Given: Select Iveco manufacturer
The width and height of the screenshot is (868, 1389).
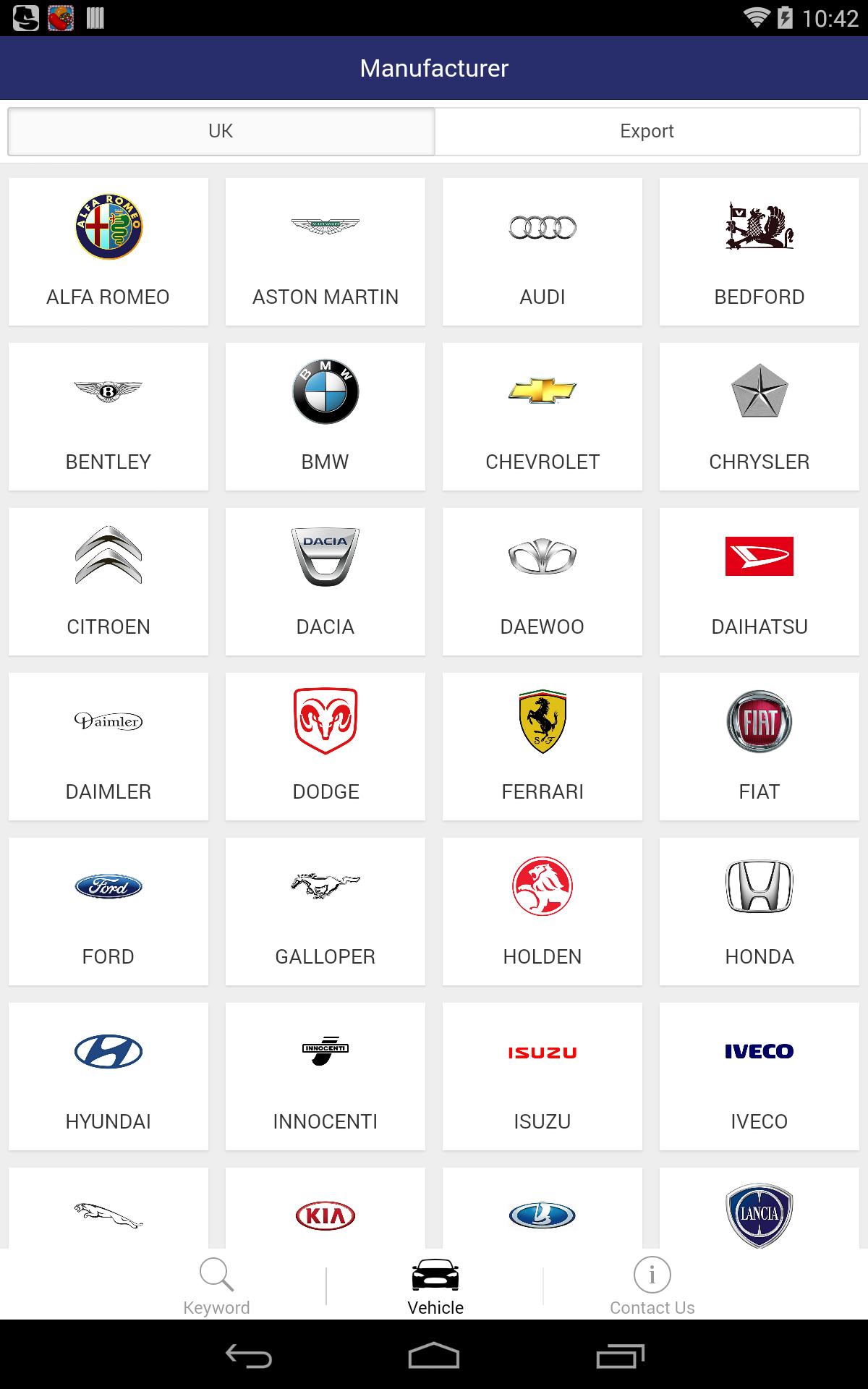Looking at the screenshot, I should click(759, 1076).
